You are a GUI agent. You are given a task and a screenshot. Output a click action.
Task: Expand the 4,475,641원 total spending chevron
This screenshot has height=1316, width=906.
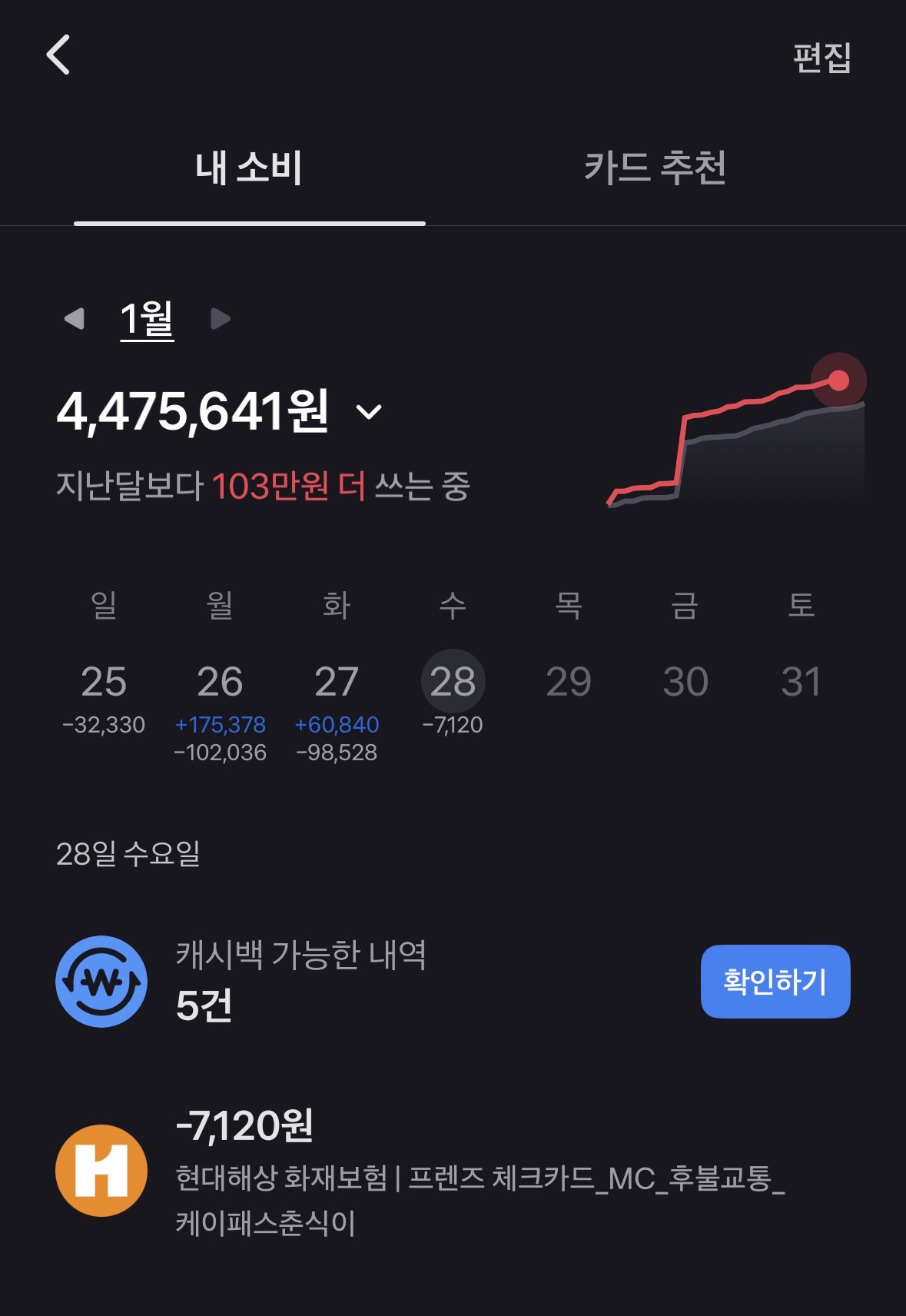(x=369, y=412)
